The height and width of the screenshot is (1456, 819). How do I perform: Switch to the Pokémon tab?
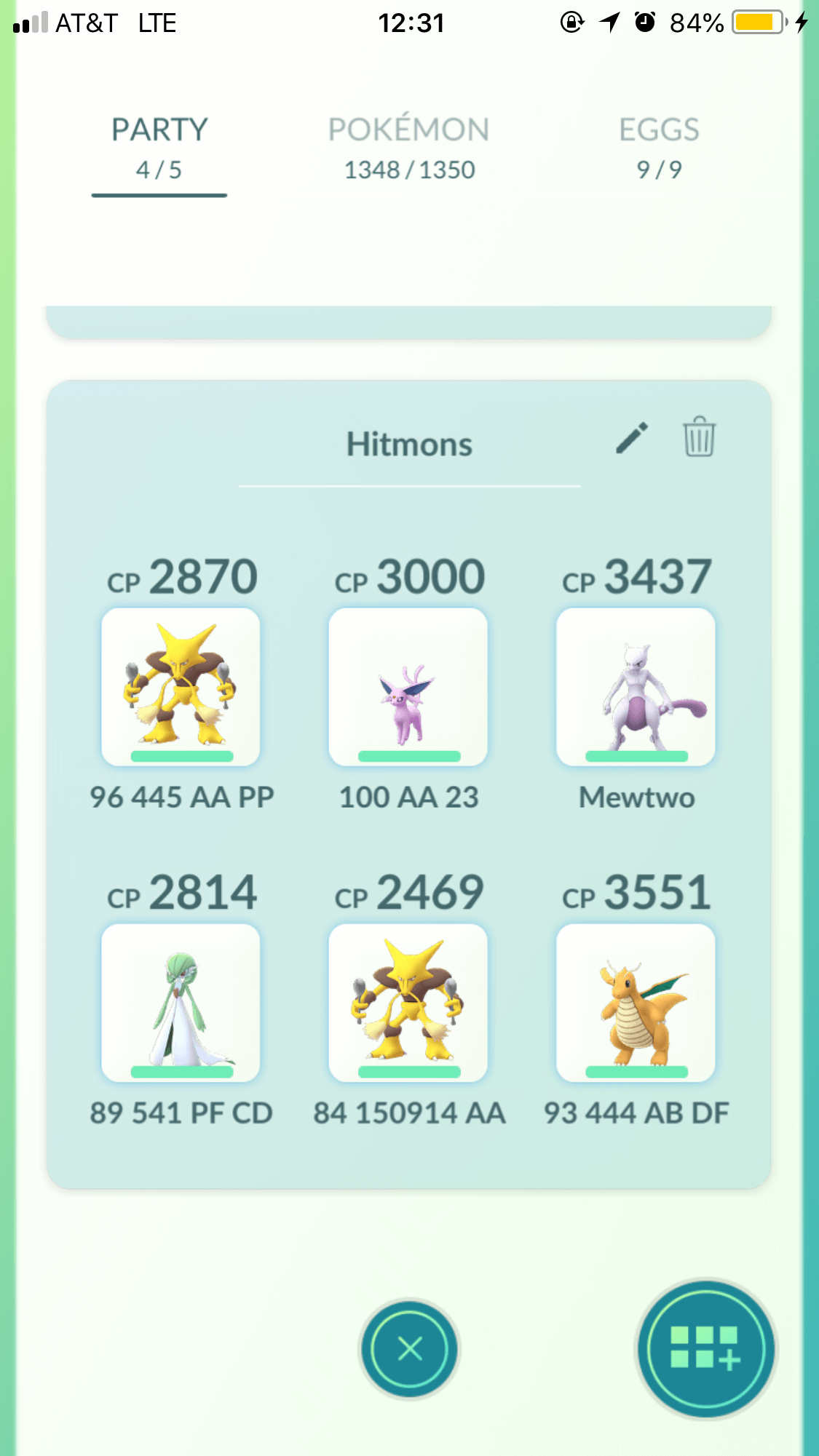(409, 149)
